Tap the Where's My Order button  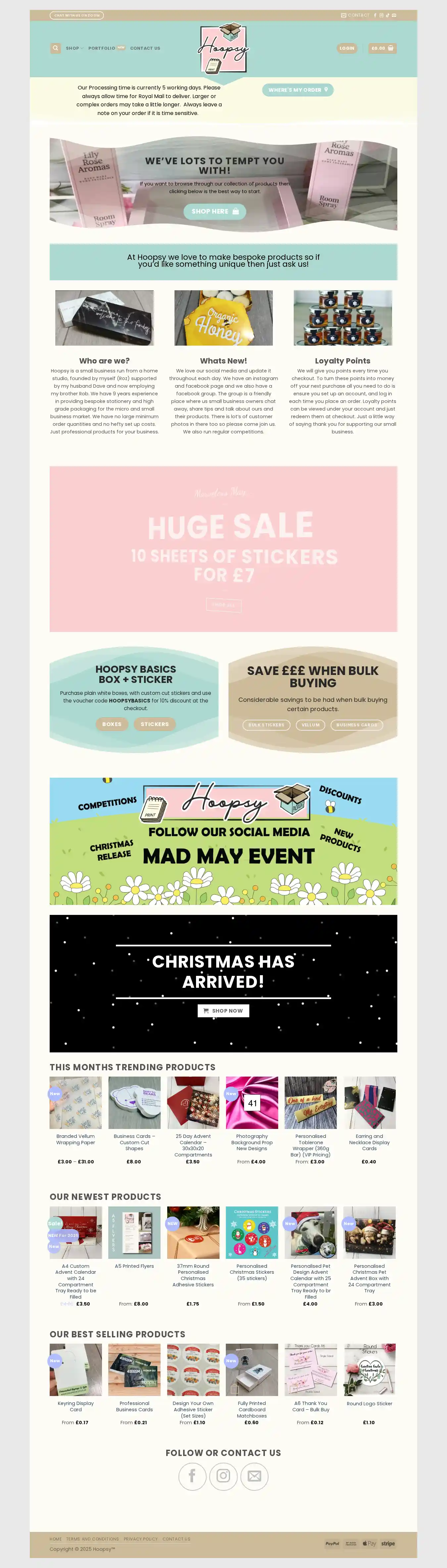(298, 89)
